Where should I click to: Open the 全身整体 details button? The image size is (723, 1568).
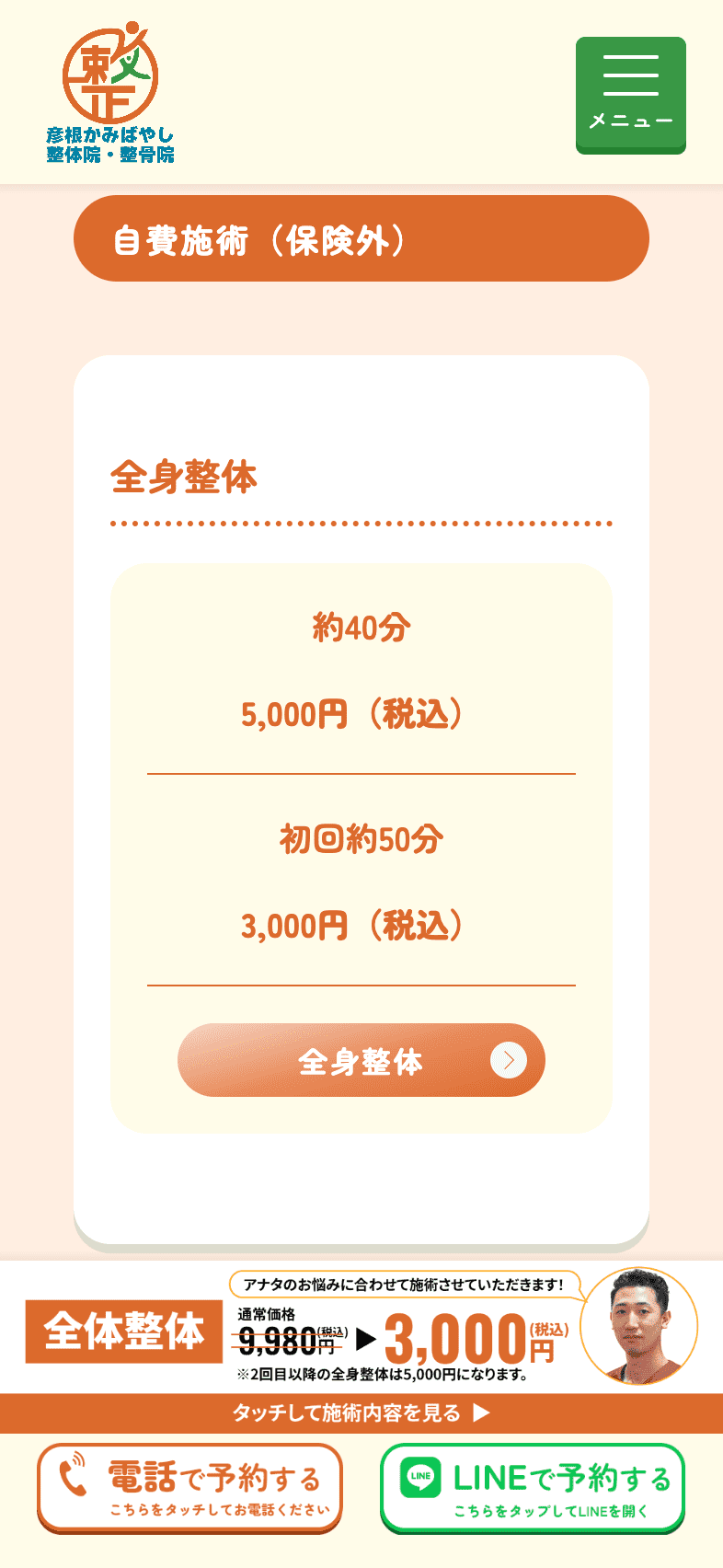361,1060
